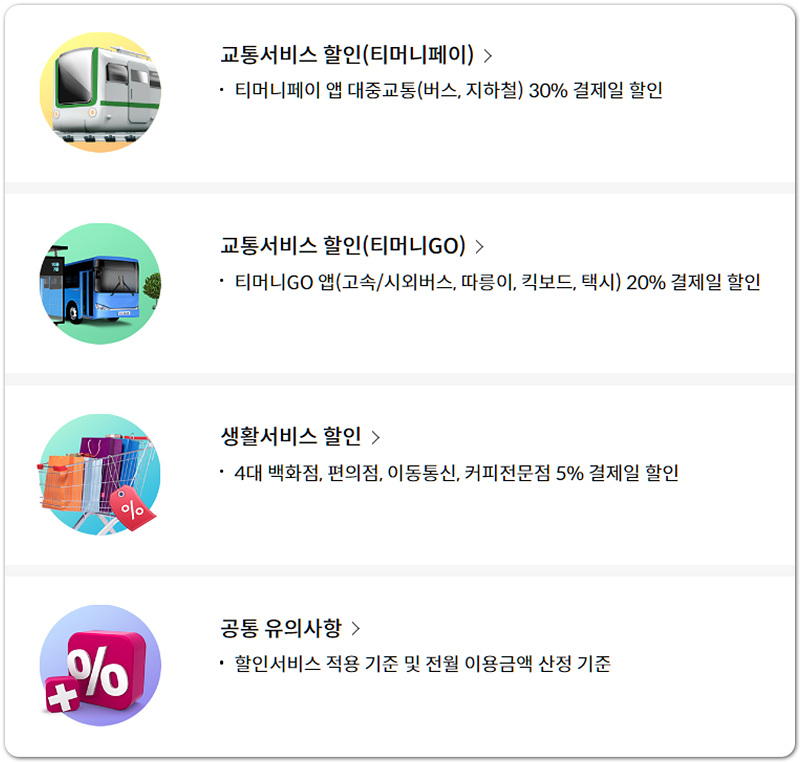Open 생활서비스 할인 details
This screenshot has height=762, width=800.
[299, 437]
